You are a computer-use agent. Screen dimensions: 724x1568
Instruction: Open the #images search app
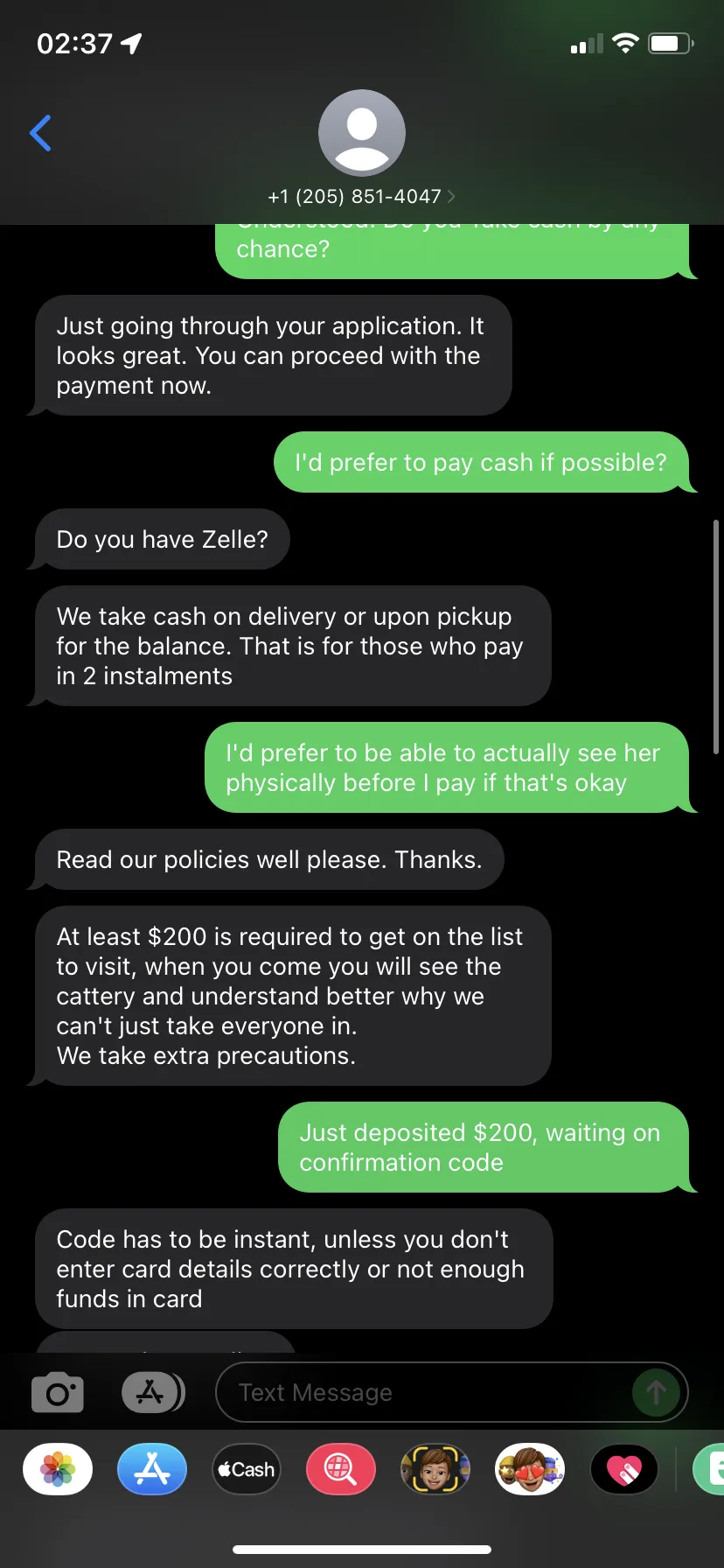point(341,1469)
